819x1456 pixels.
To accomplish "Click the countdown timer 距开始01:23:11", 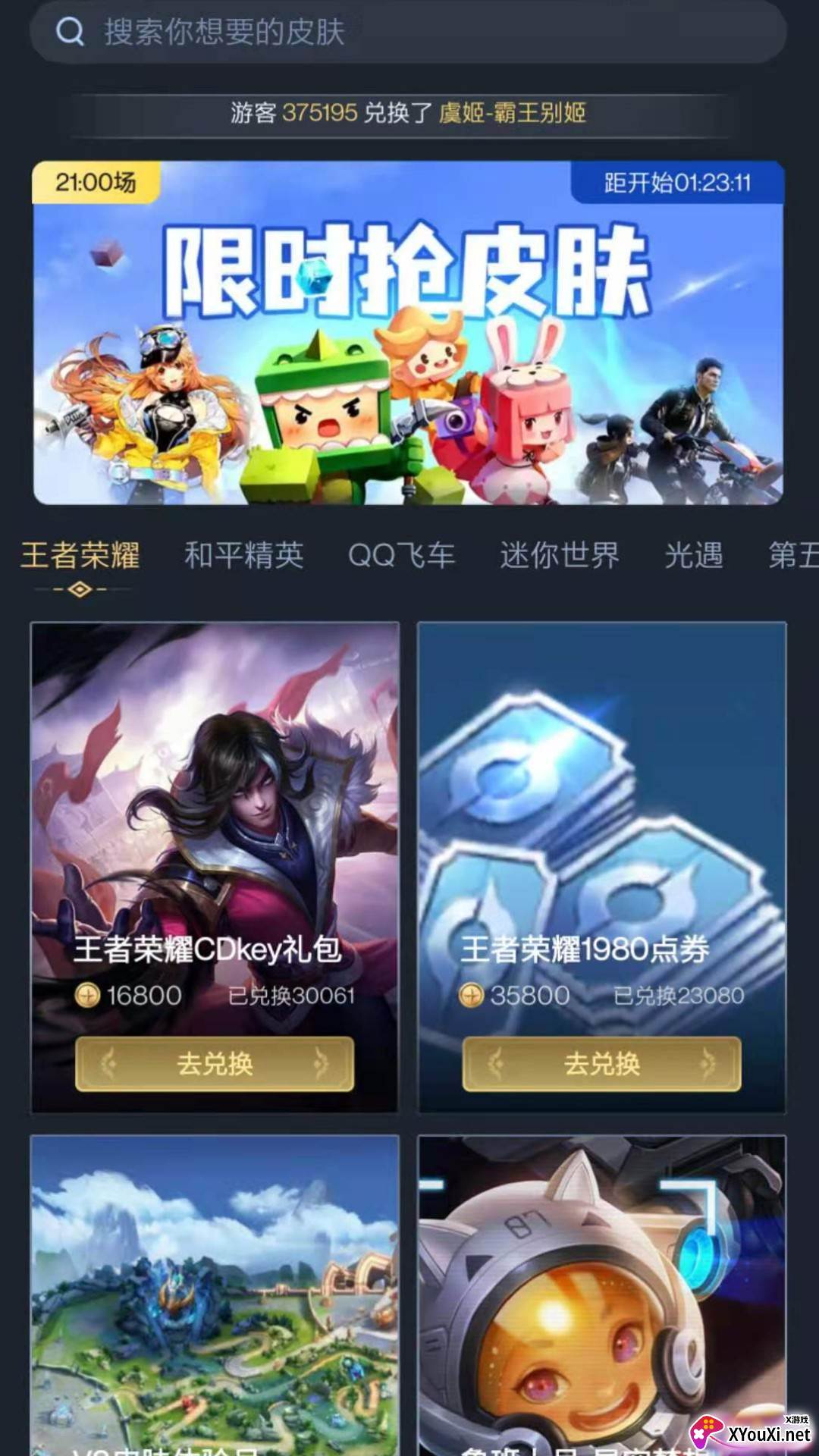I will [677, 183].
